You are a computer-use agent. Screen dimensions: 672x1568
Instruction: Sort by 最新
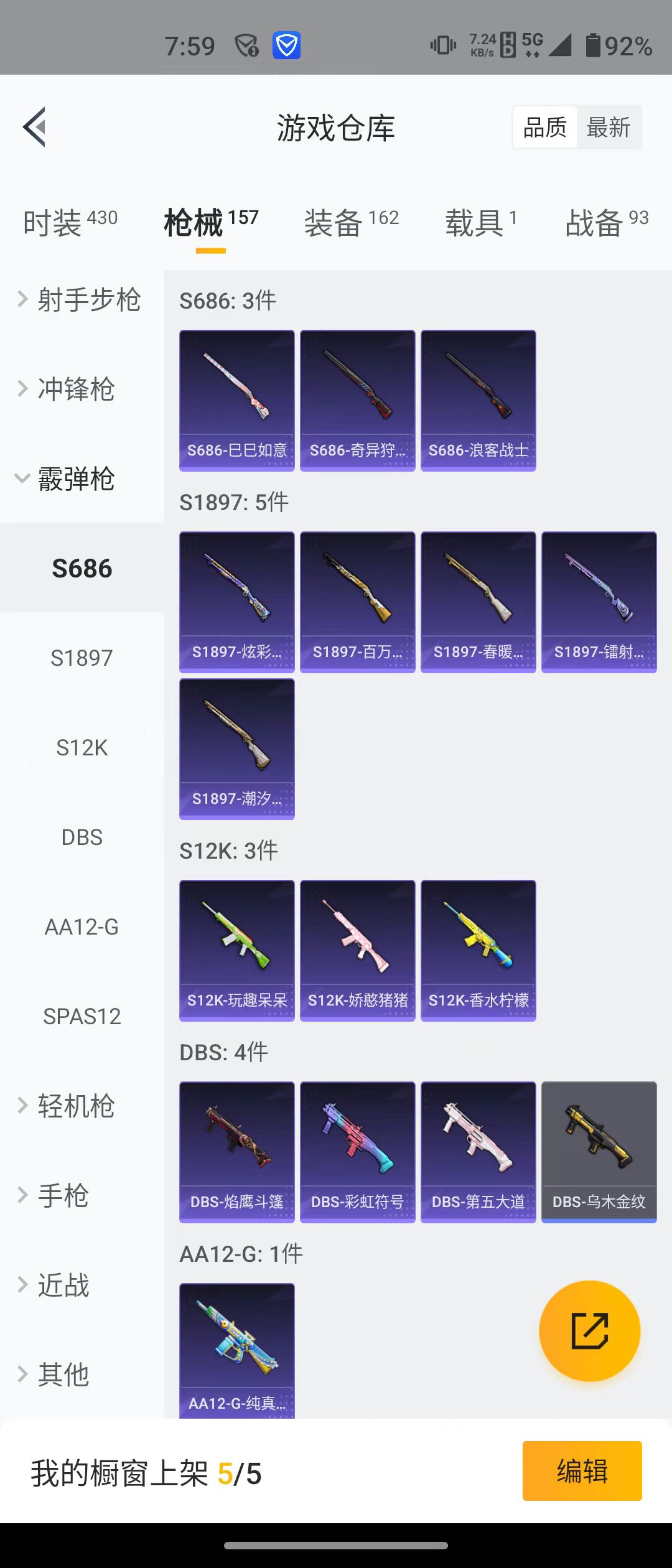tap(608, 128)
